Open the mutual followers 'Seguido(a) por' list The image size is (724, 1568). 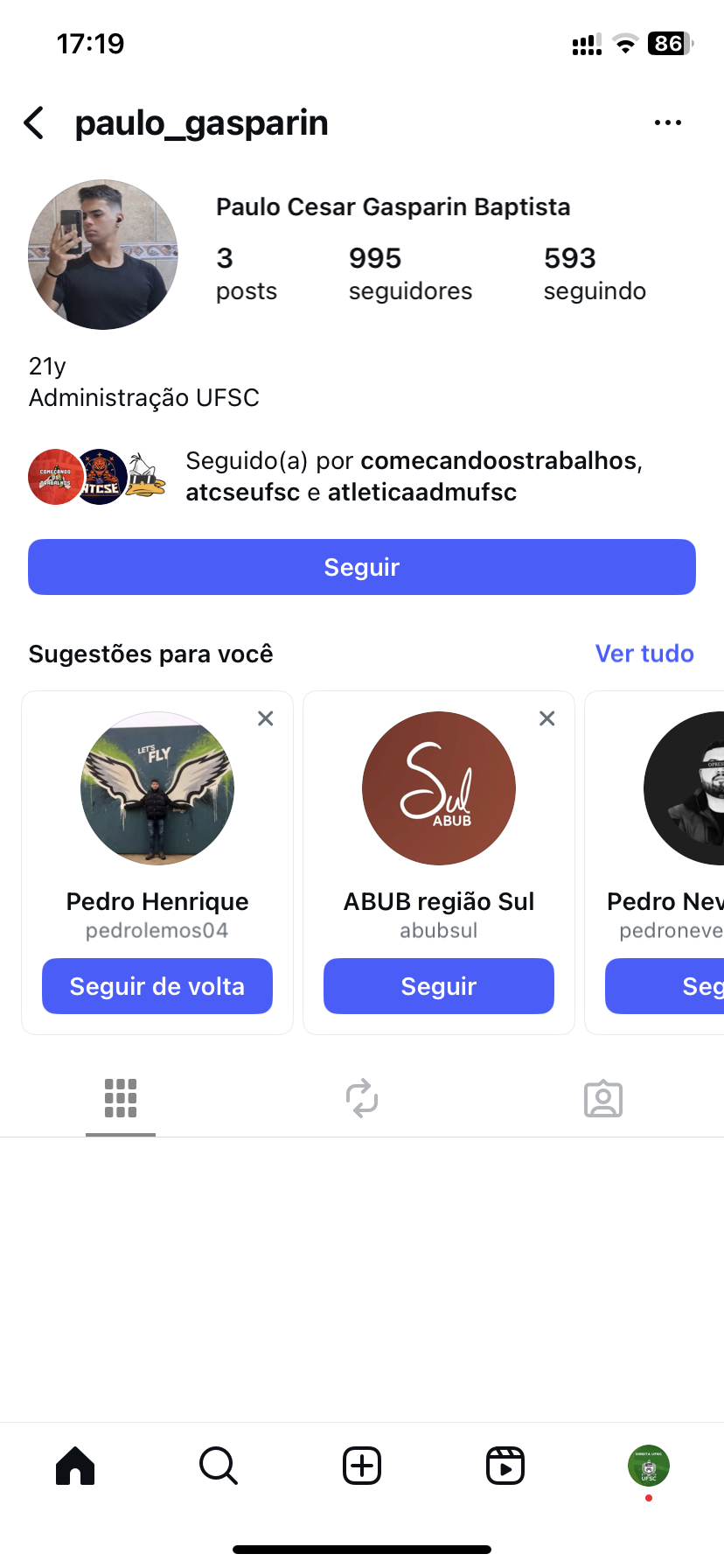[x=413, y=477]
